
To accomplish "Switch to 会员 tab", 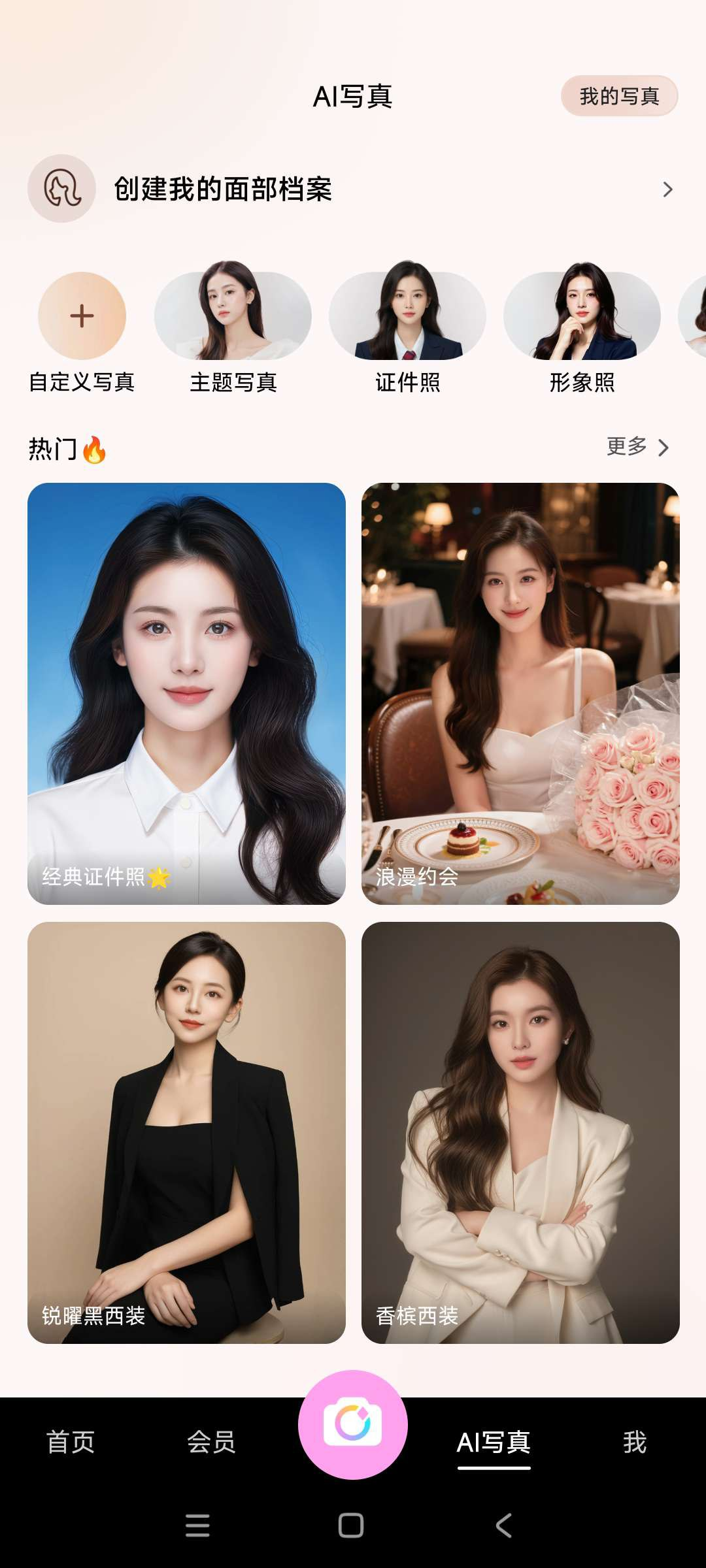I will [x=211, y=1442].
